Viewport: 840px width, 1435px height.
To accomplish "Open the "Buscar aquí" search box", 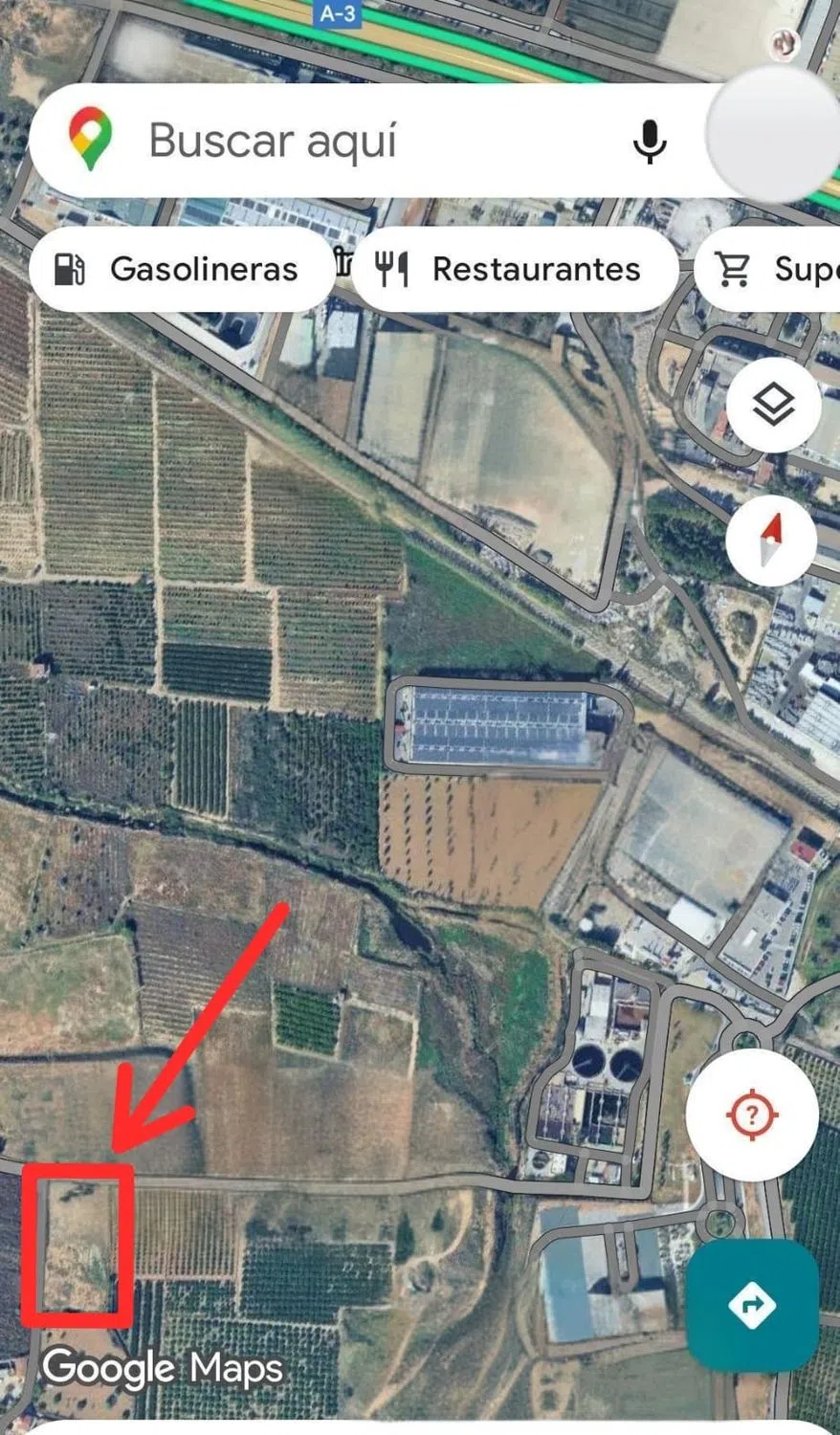I will point(364,142).
